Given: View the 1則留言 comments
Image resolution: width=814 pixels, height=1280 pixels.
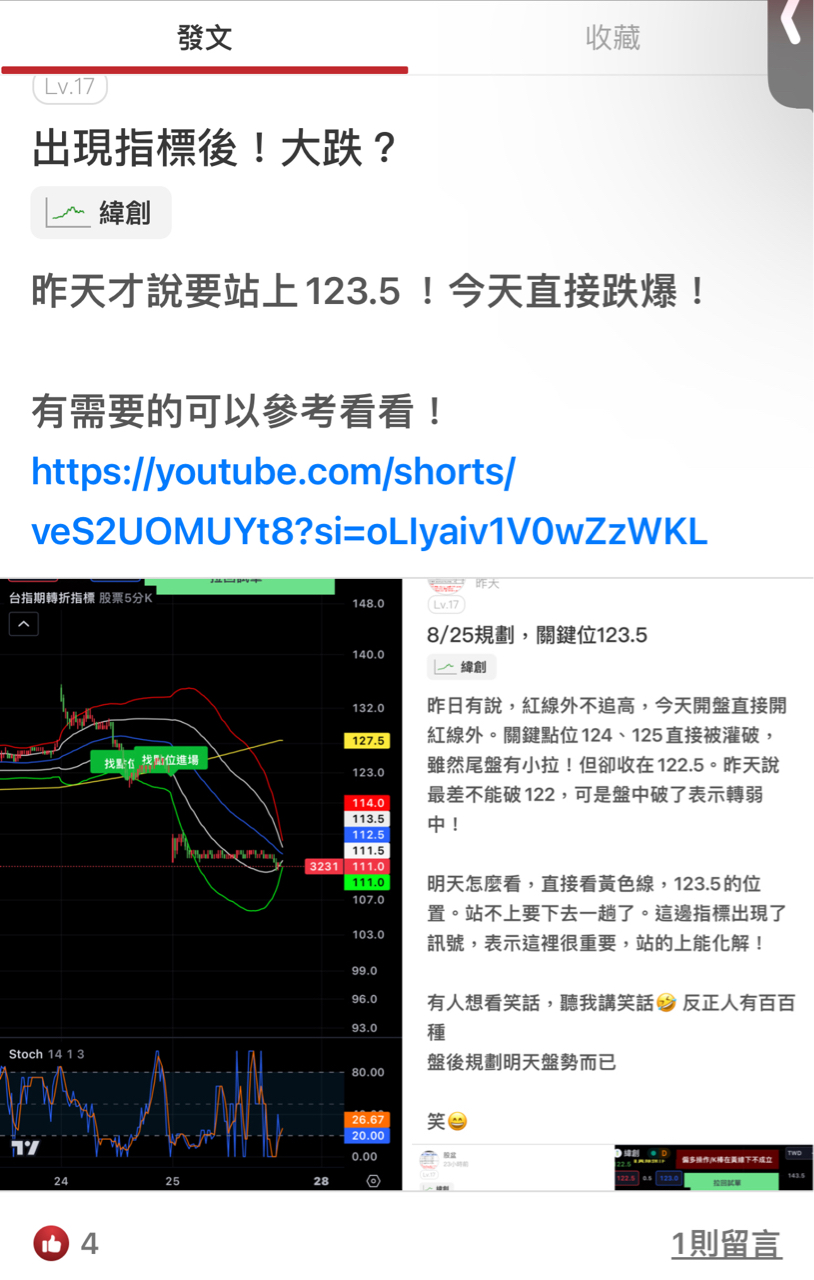Looking at the screenshot, I should pos(726,1244).
